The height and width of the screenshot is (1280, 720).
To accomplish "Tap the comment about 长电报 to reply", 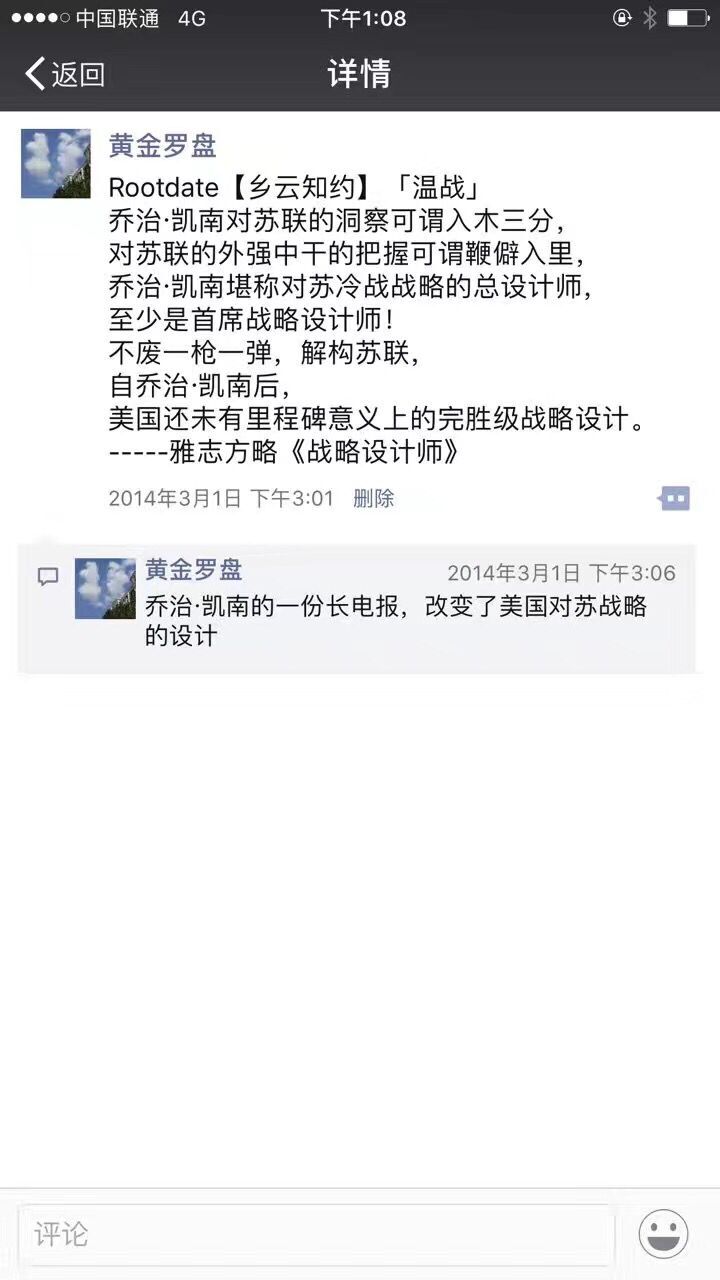I will (x=395, y=620).
